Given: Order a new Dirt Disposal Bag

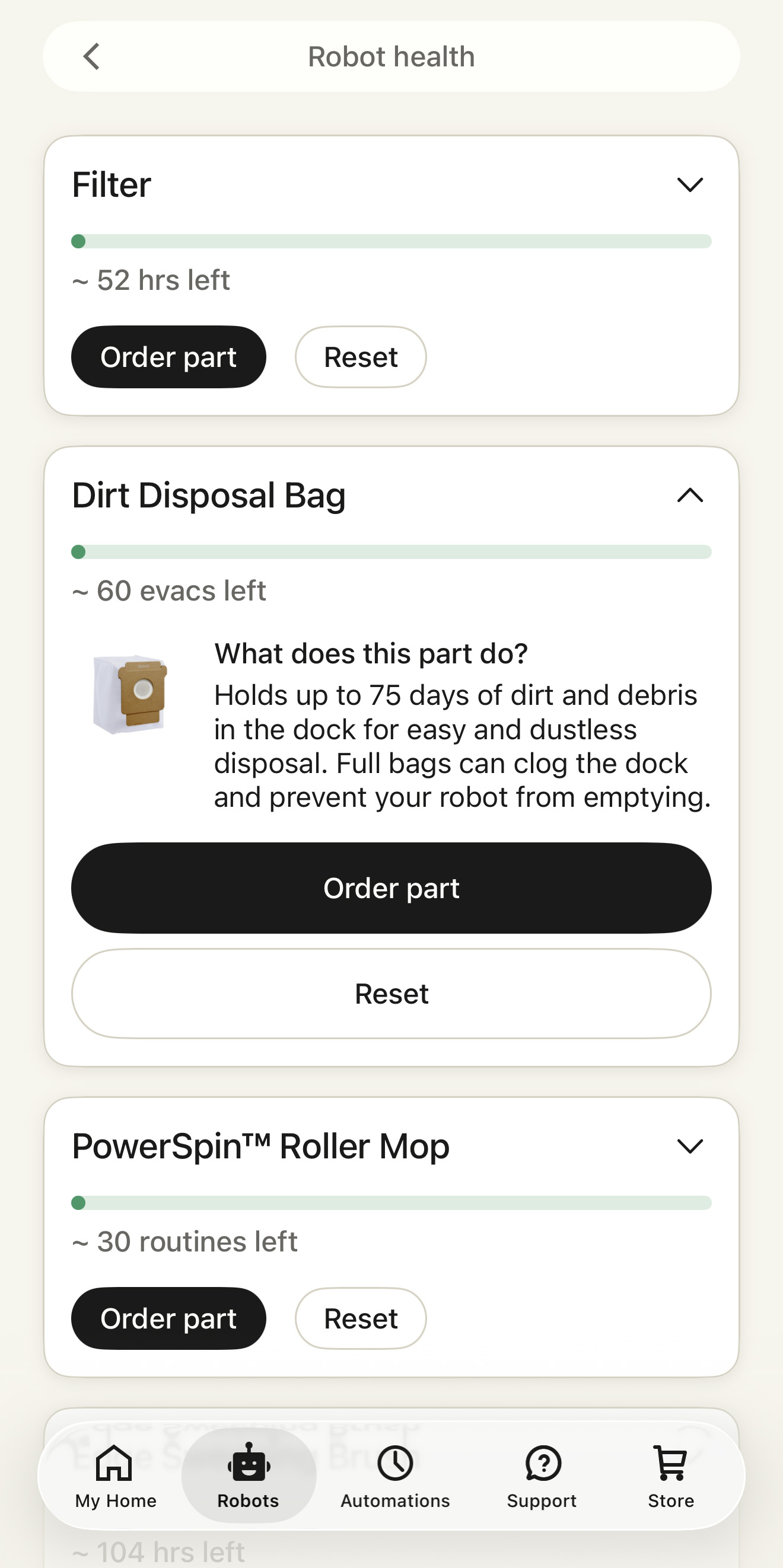Looking at the screenshot, I should coord(391,888).
